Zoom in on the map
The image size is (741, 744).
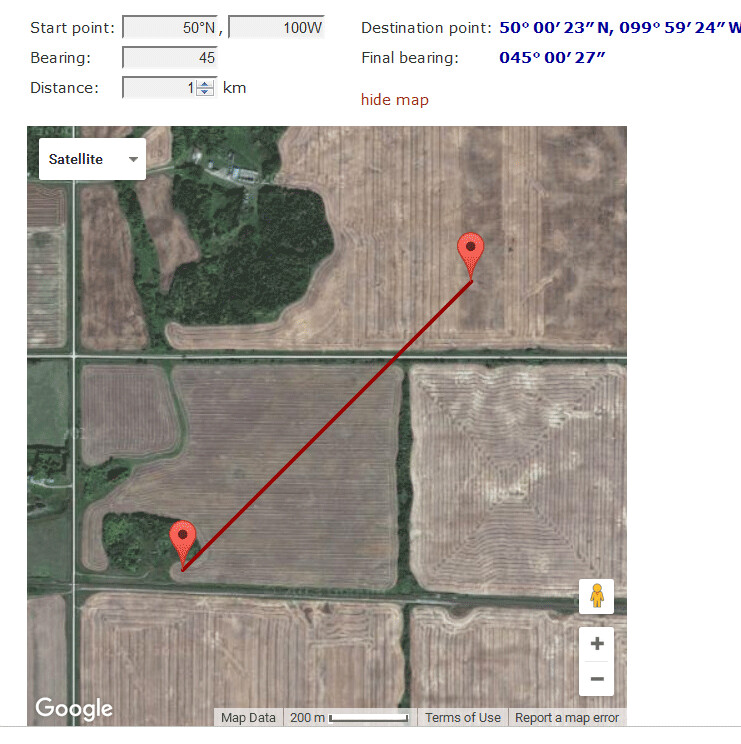point(597,643)
